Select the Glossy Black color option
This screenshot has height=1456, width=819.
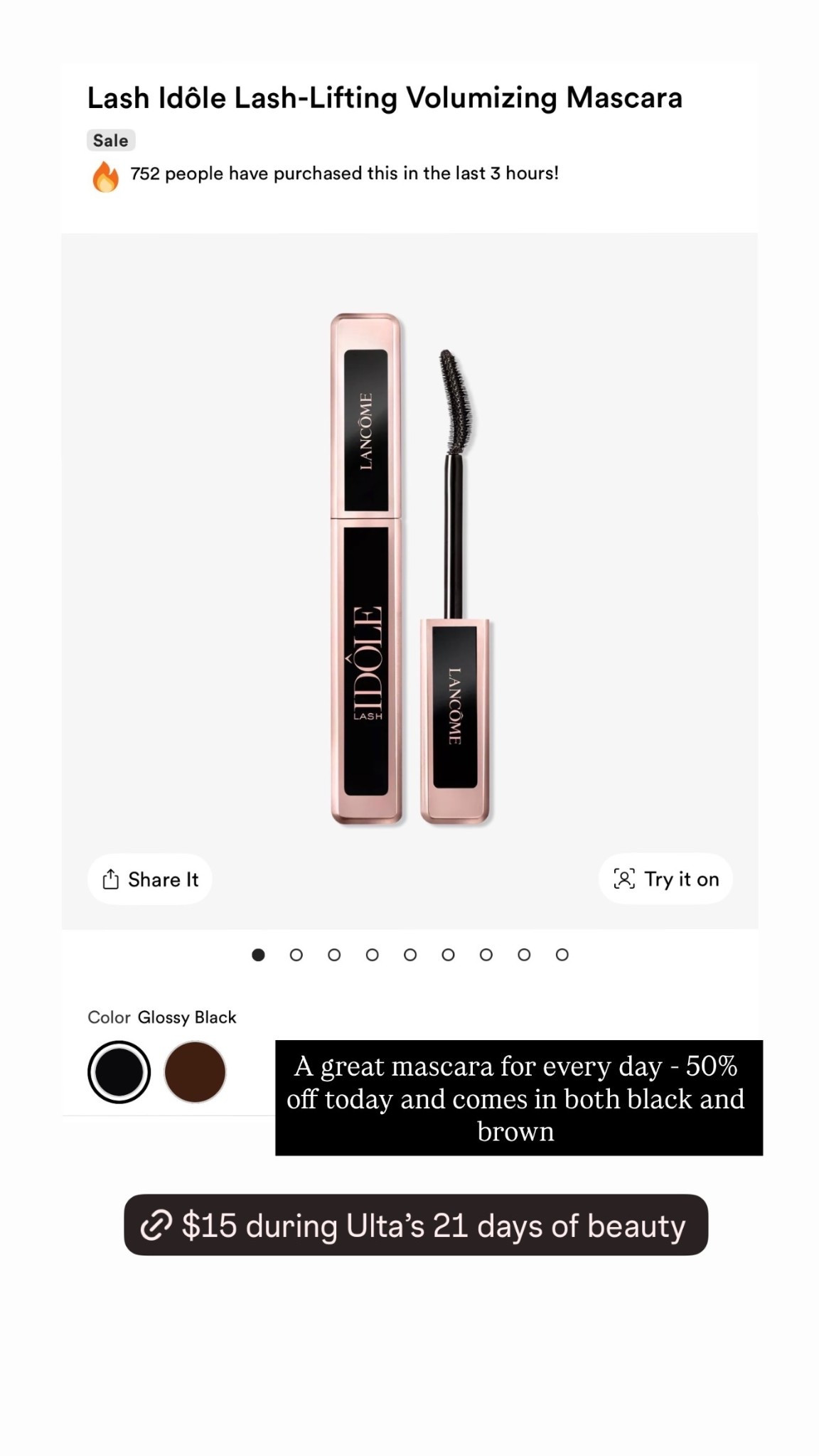tap(119, 1073)
